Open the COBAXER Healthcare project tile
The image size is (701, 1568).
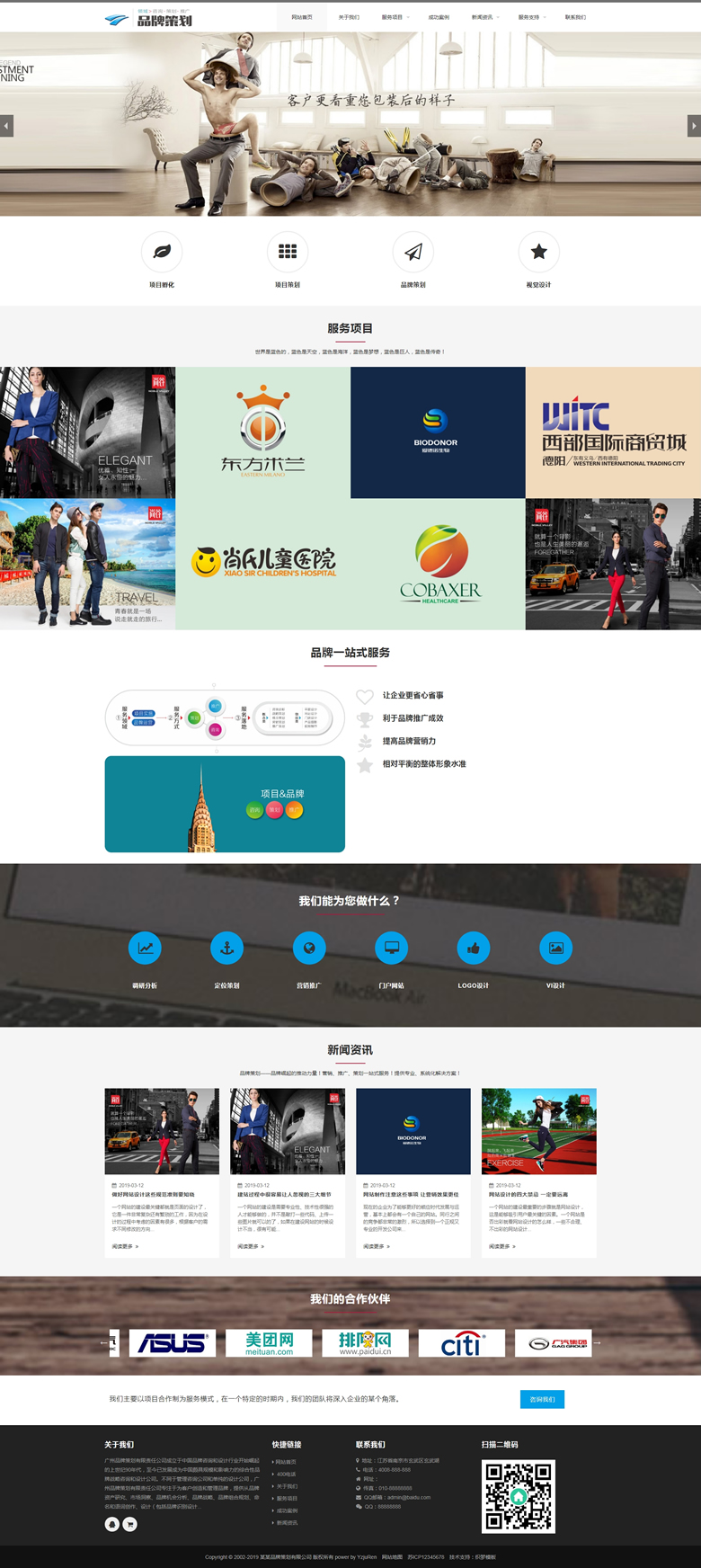point(439,564)
